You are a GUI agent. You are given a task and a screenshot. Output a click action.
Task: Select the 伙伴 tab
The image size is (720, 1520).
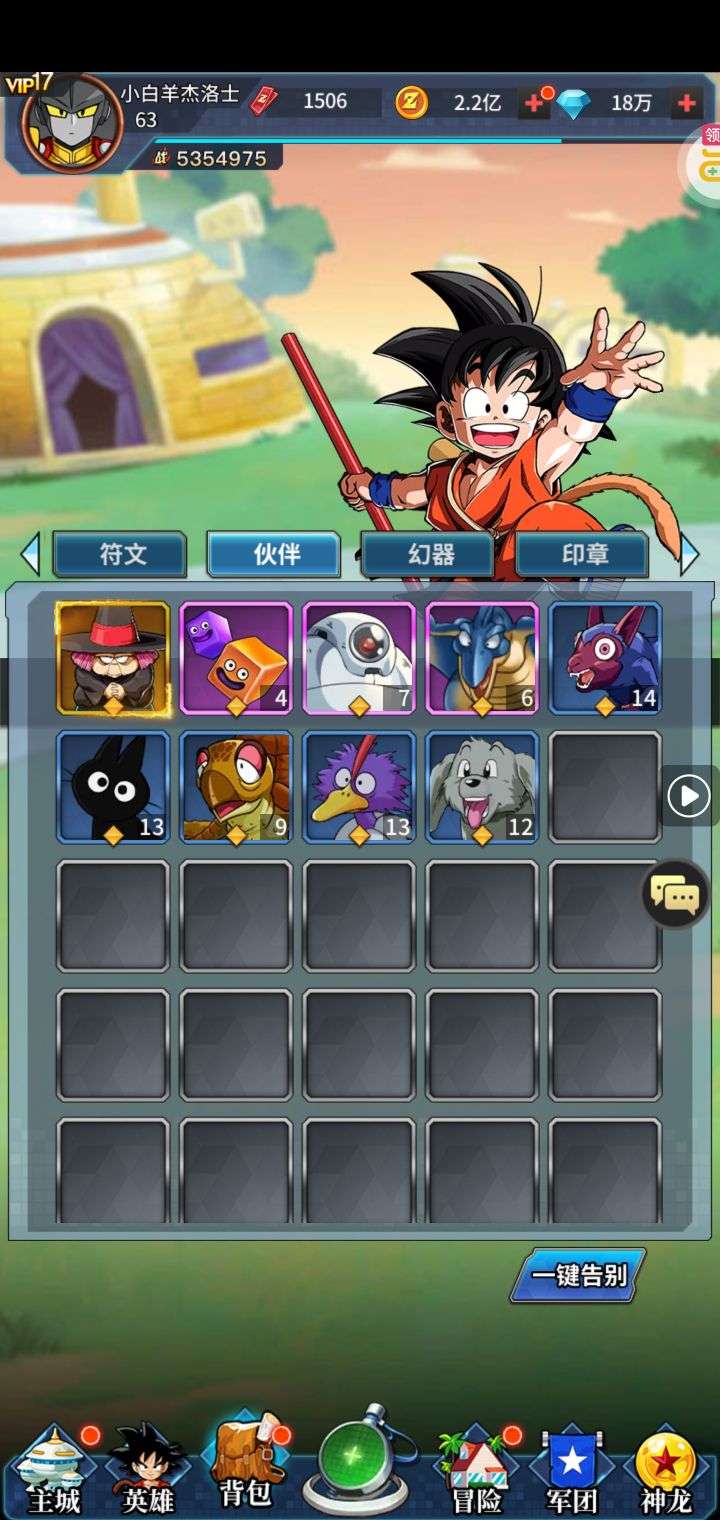pos(274,554)
